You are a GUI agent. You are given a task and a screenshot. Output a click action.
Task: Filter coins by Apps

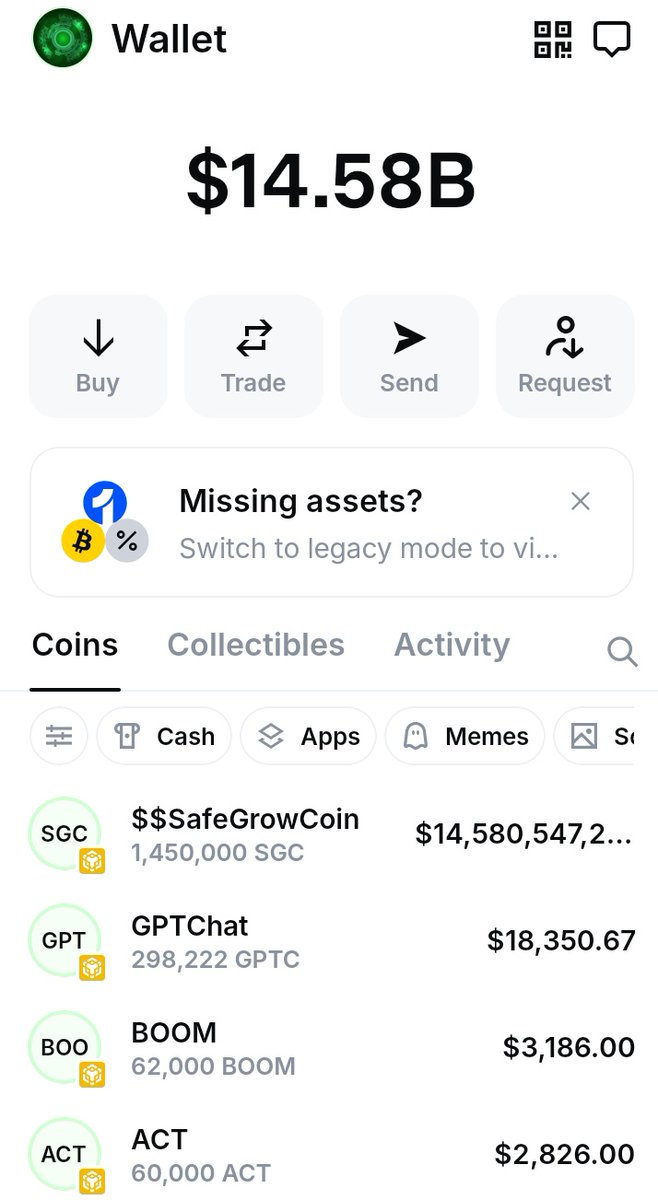pos(308,737)
